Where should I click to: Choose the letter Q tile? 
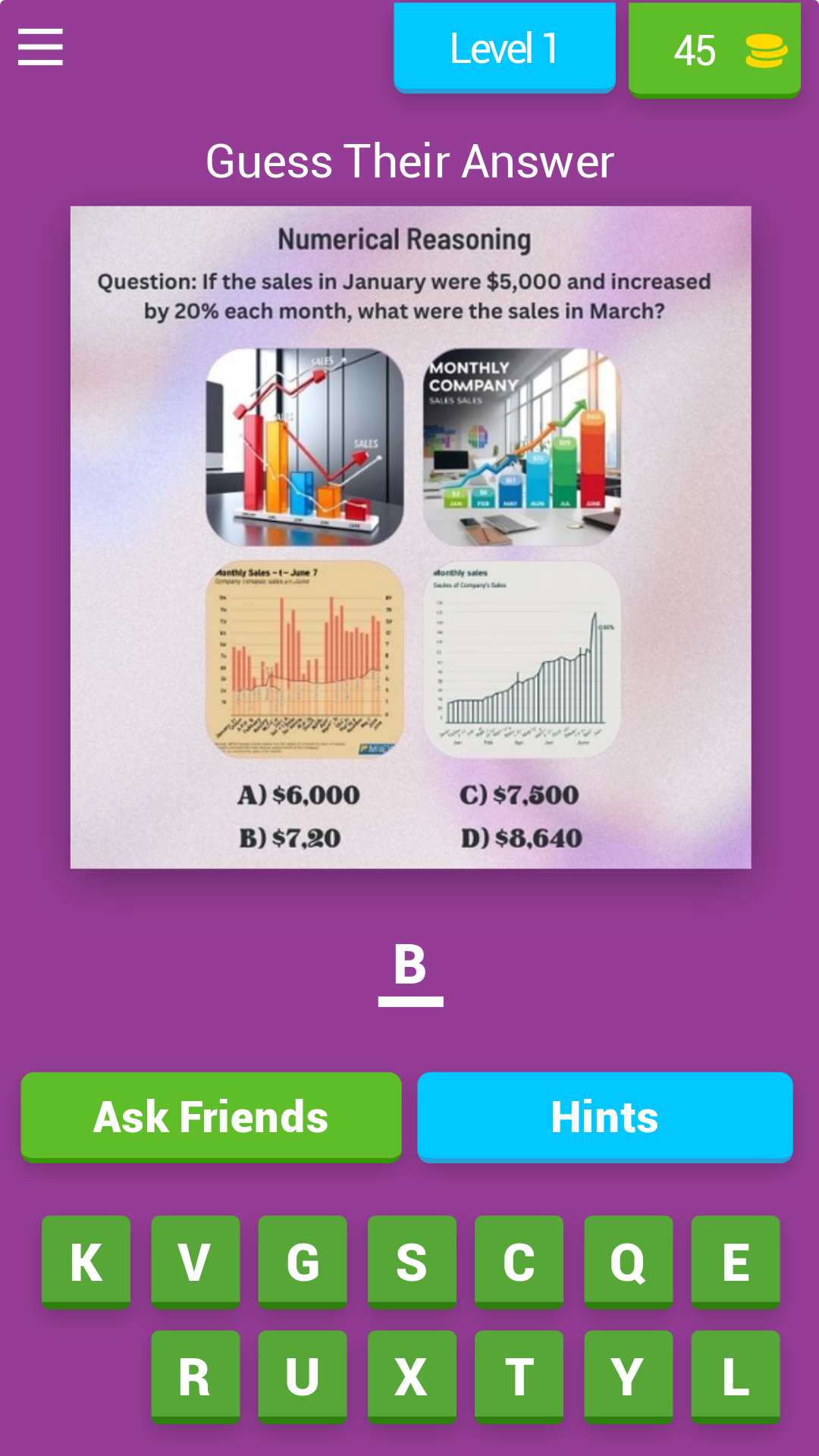point(628,1262)
